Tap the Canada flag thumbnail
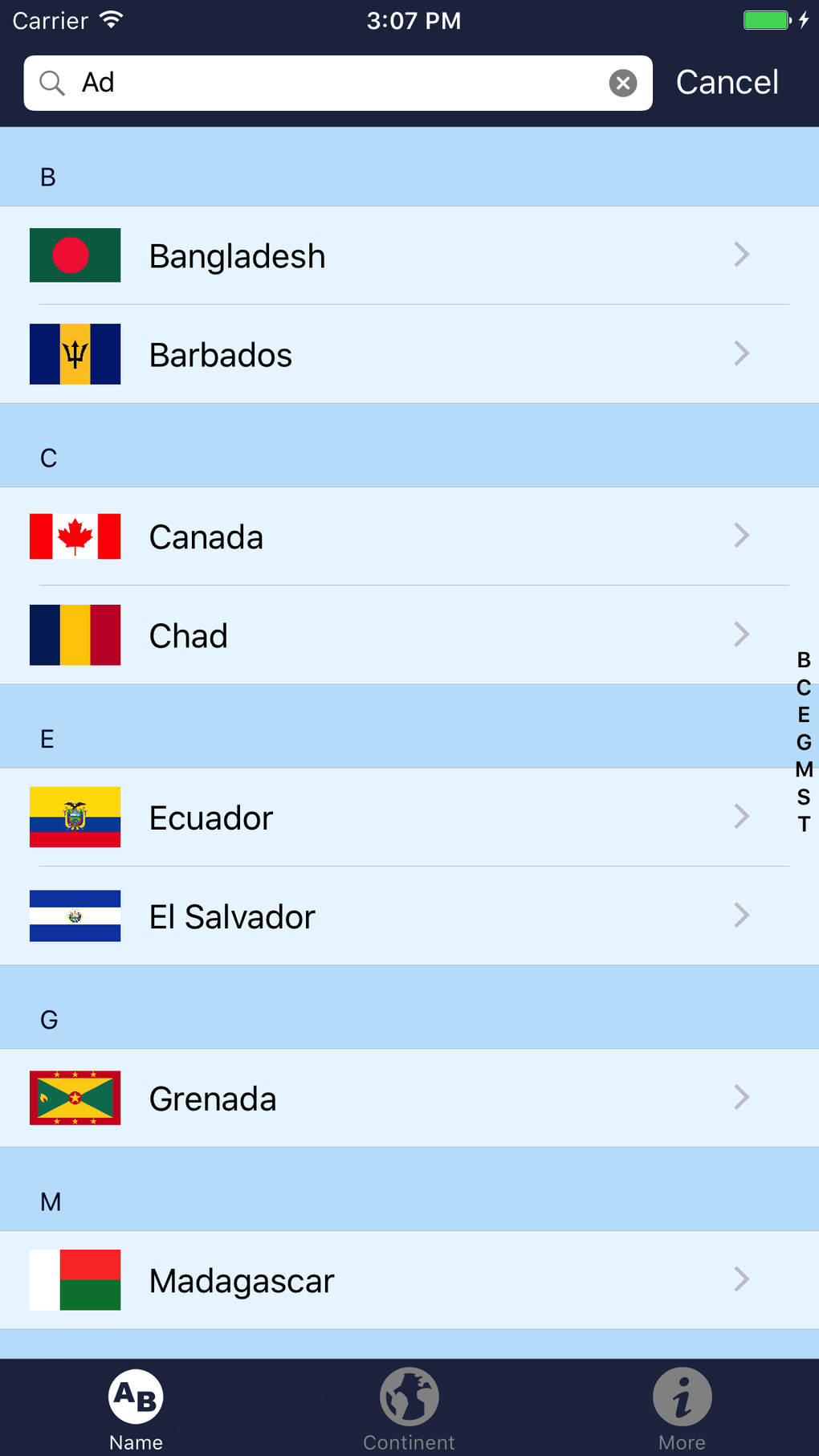This screenshot has width=819, height=1456. (75, 536)
